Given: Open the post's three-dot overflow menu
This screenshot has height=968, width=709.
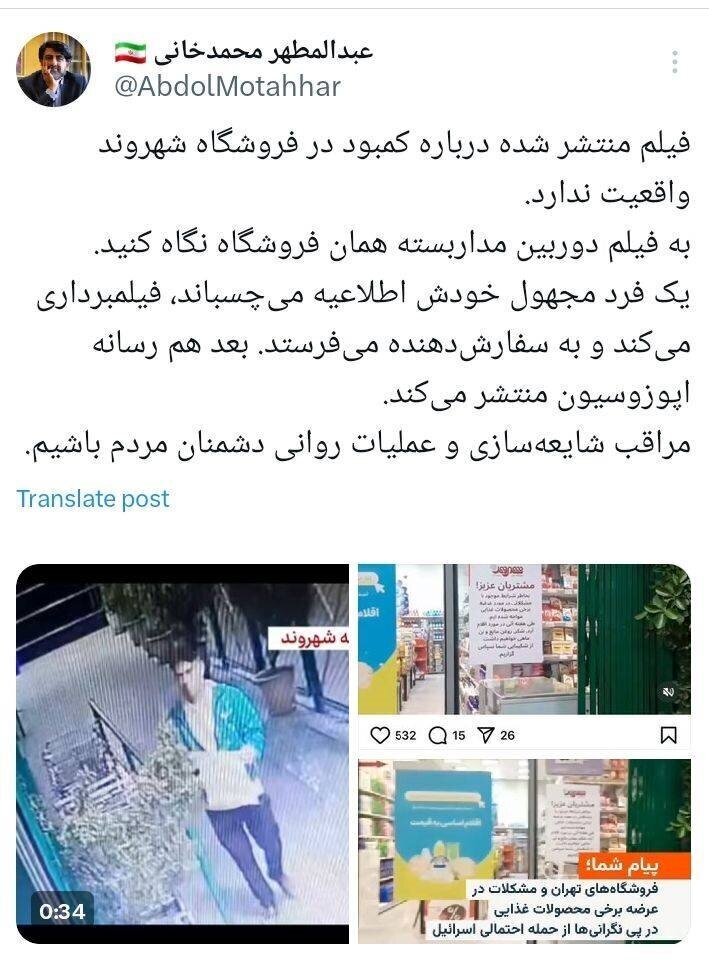Looking at the screenshot, I should [676, 62].
